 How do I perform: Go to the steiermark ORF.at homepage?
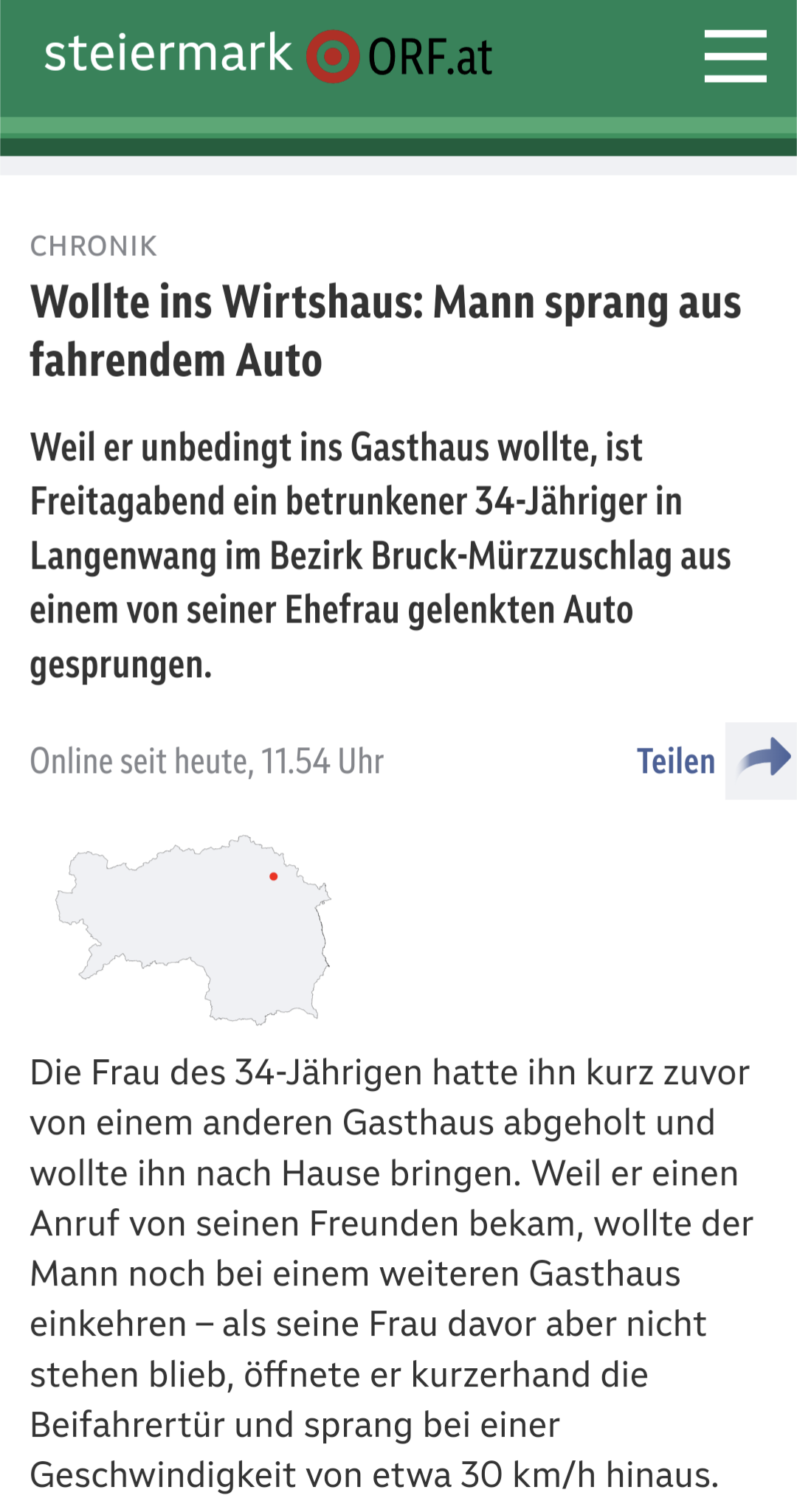click(x=269, y=56)
